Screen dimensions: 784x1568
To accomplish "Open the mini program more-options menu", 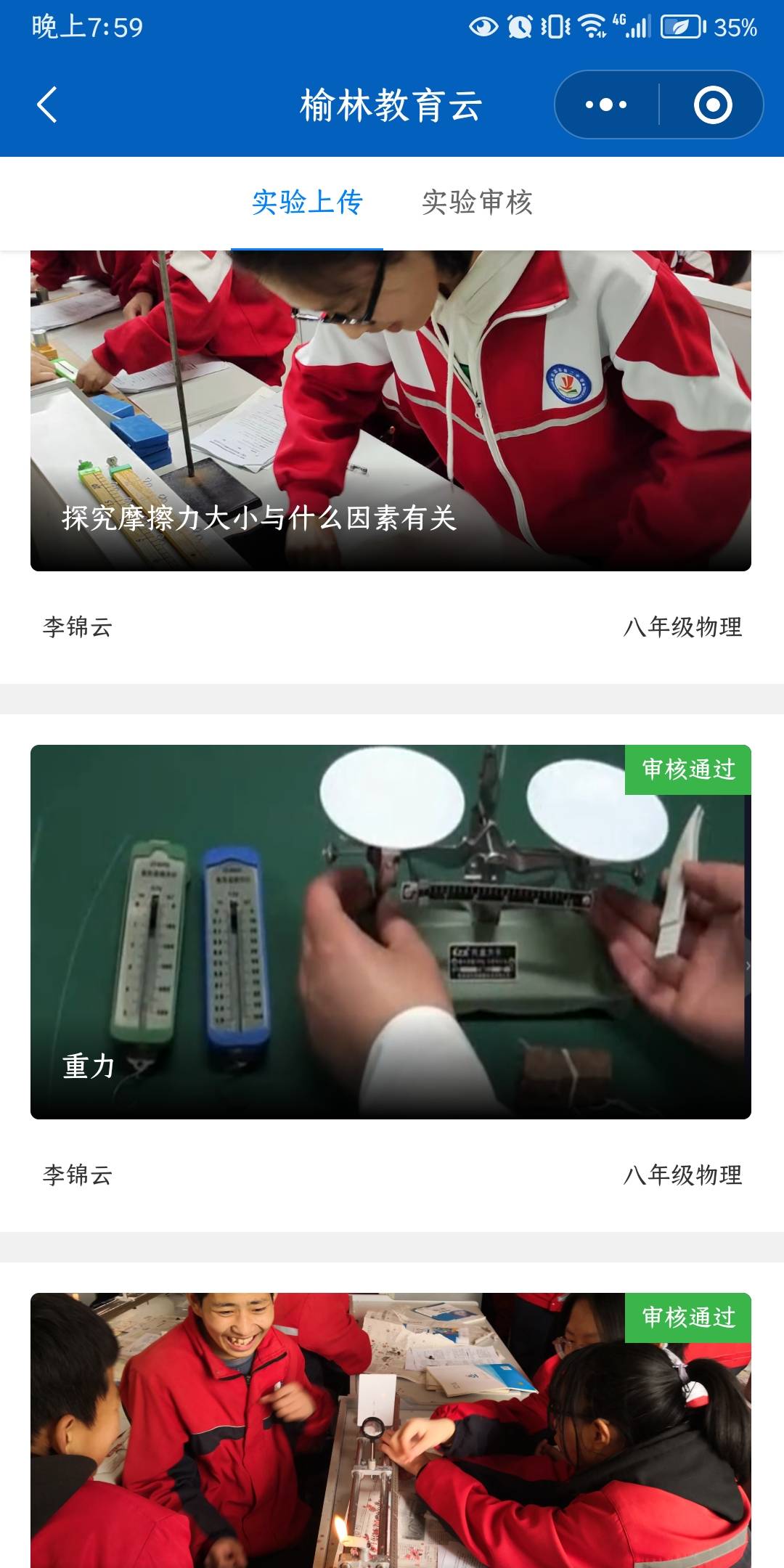I will pyautogui.click(x=607, y=105).
